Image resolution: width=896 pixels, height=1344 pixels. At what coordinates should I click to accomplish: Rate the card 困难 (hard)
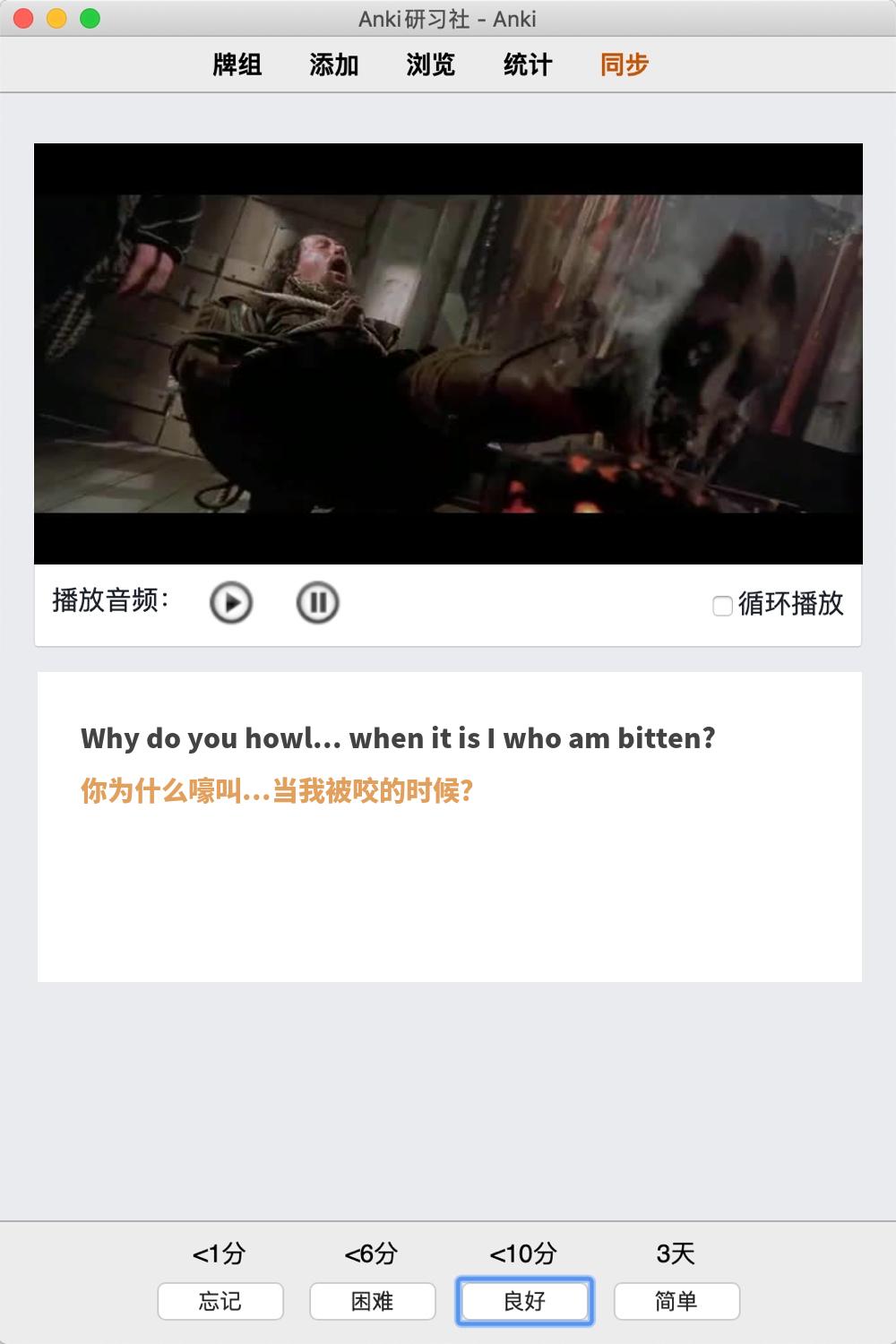(373, 1301)
